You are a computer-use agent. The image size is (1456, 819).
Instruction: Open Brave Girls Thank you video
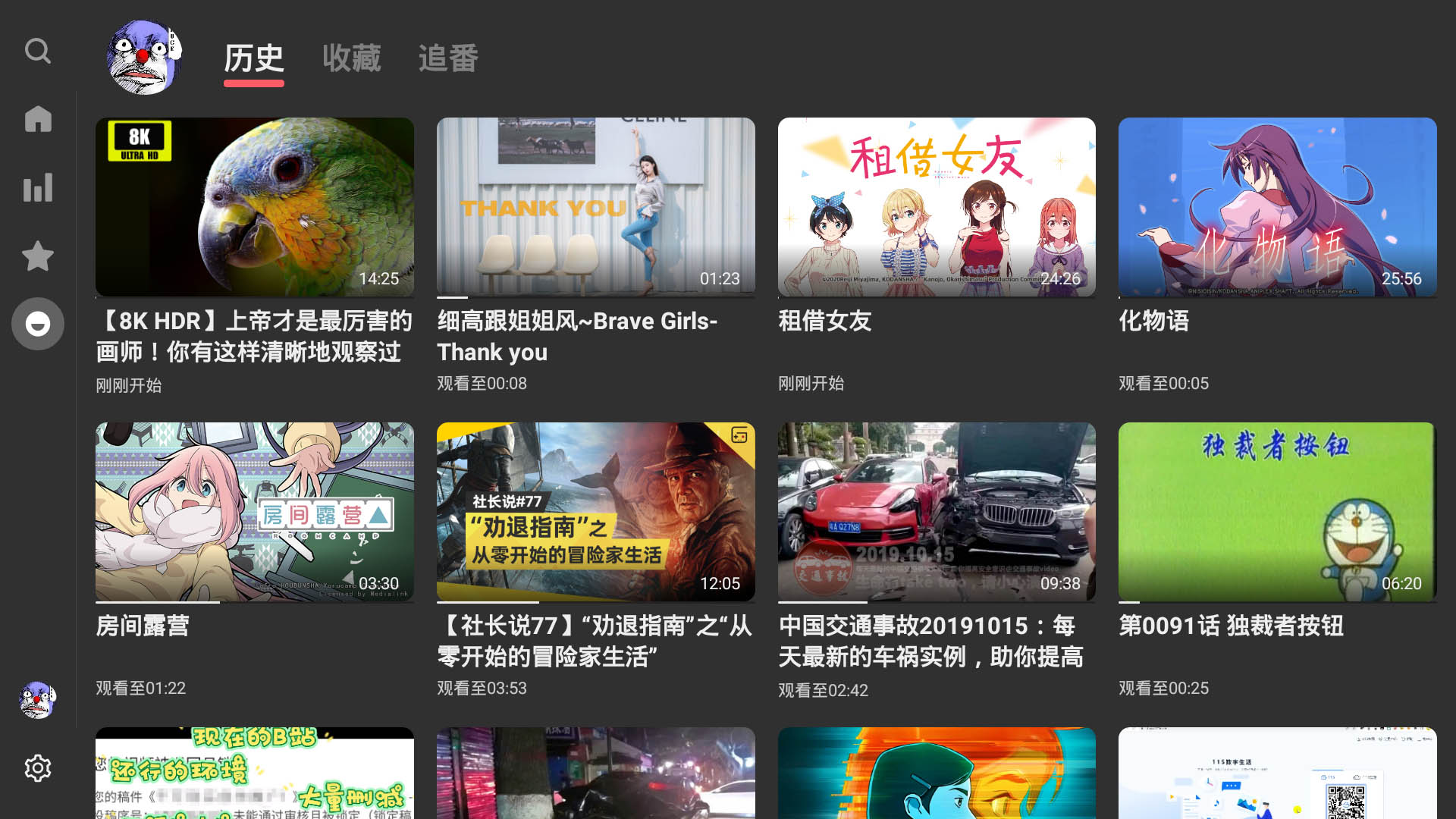pyautogui.click(x=595, y=206)
